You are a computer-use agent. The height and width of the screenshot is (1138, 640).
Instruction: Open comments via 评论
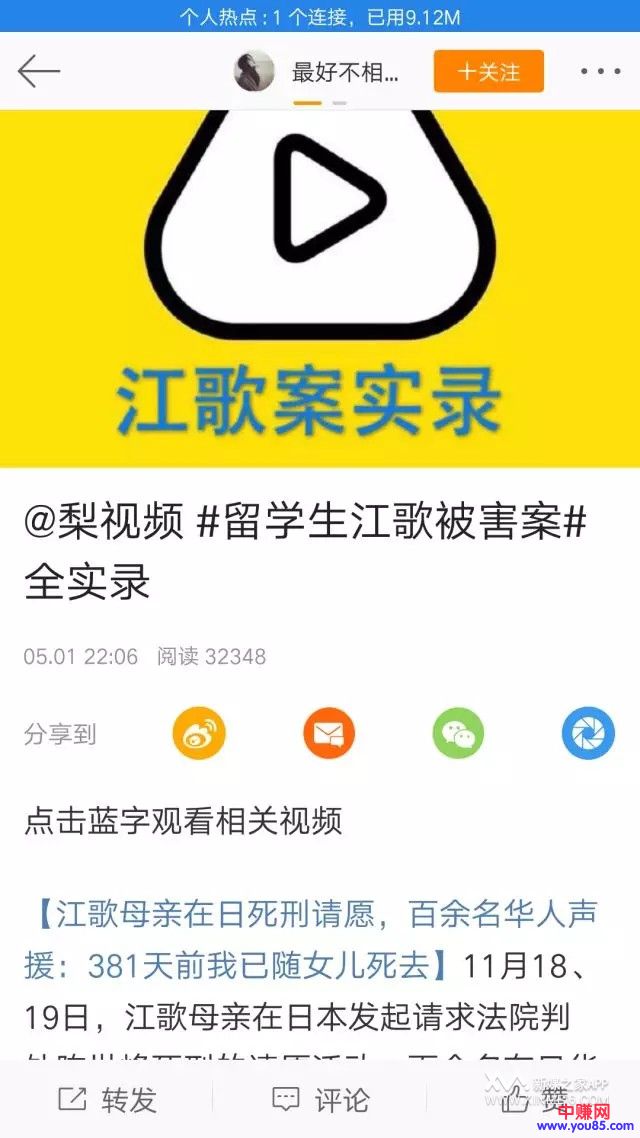click(x=320, y=1100)
